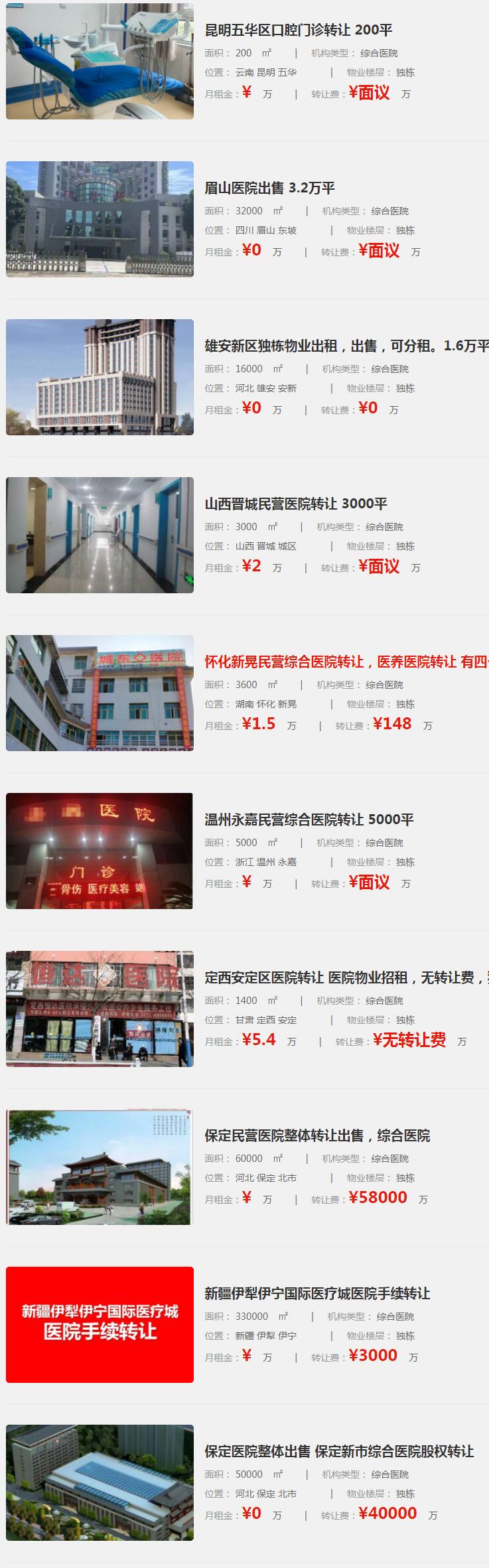Select the 保定民营医院整体转让出售 listing

pyautogui.click(x=317, y=1135)
